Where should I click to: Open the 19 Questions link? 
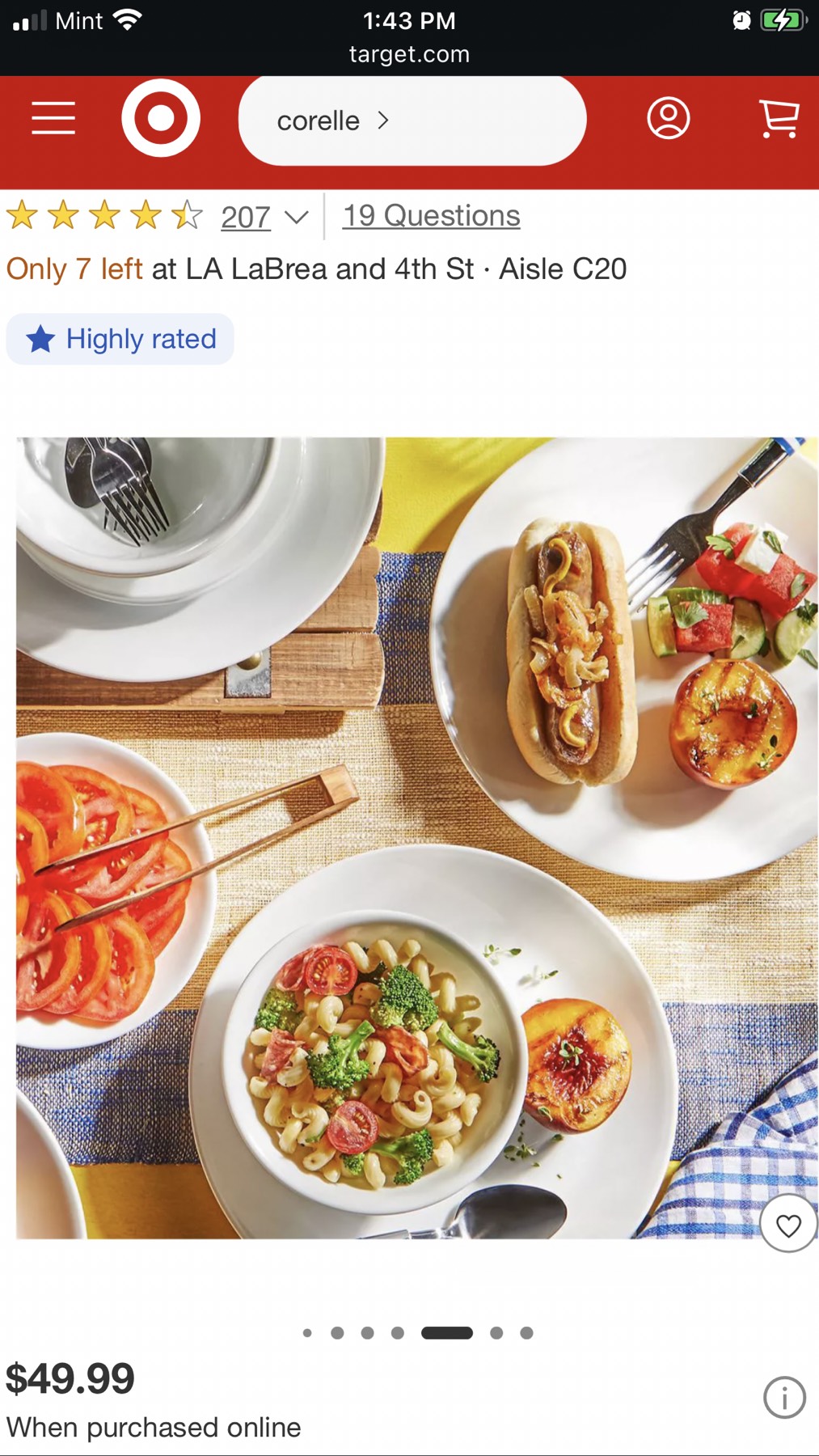coord(431,216)
